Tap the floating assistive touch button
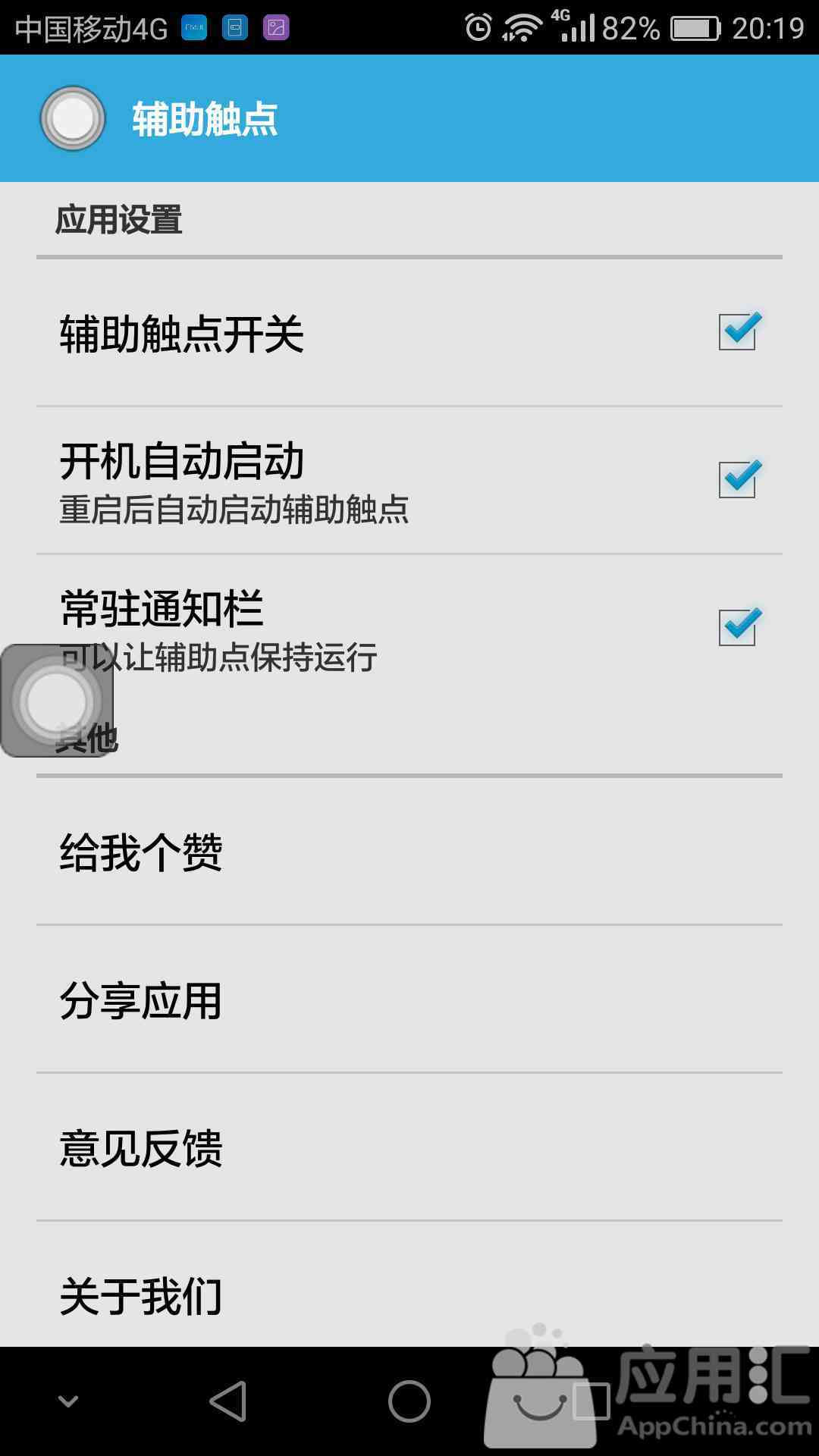This screenshot has width=819, height=1456. point(57,701)
